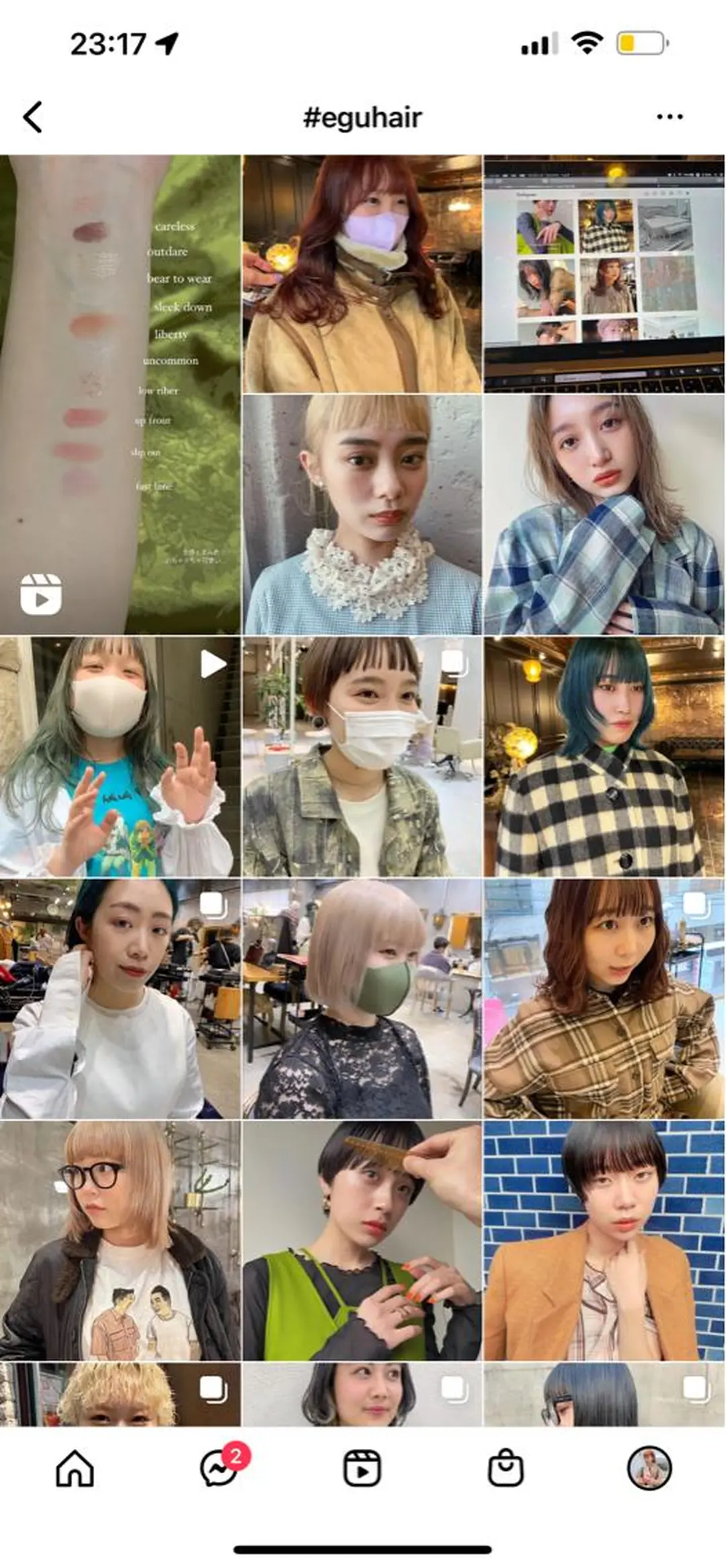Screen dimensions: 726x1568
Task: Go to the Home feed tab
Action: tap(75, 1468)
